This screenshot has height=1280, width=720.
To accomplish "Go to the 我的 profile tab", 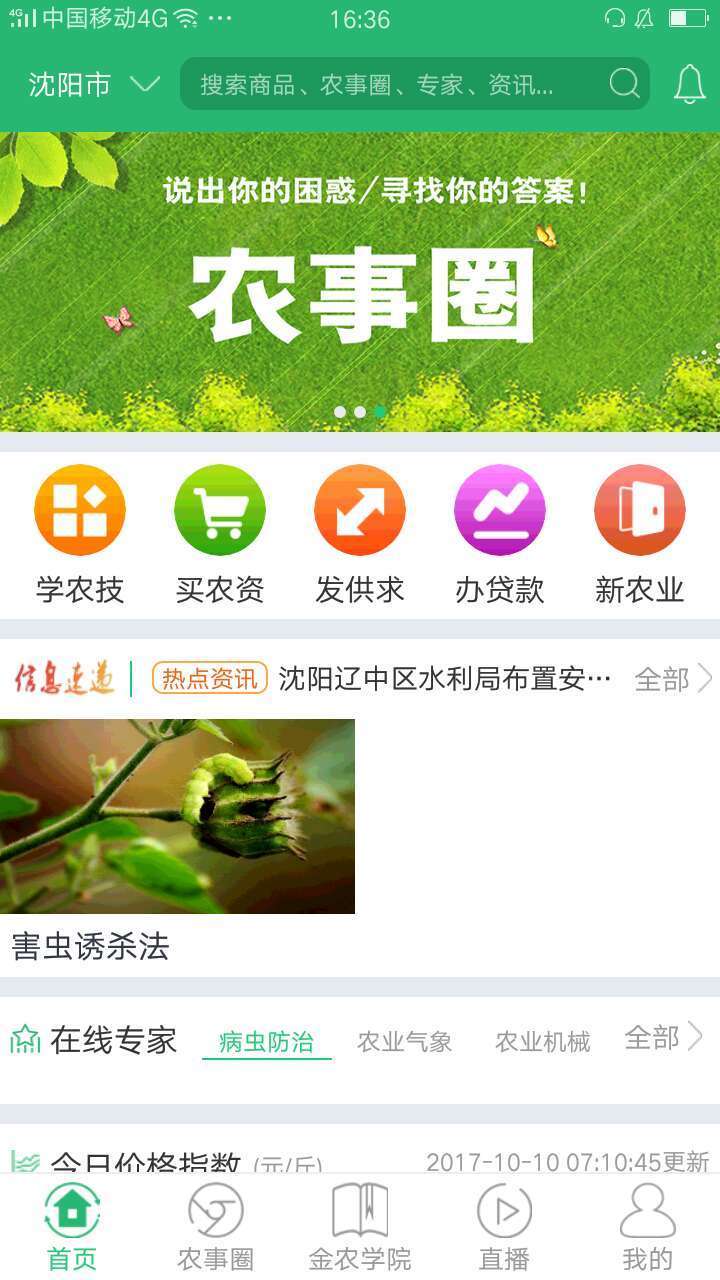I will point(648,1228).
